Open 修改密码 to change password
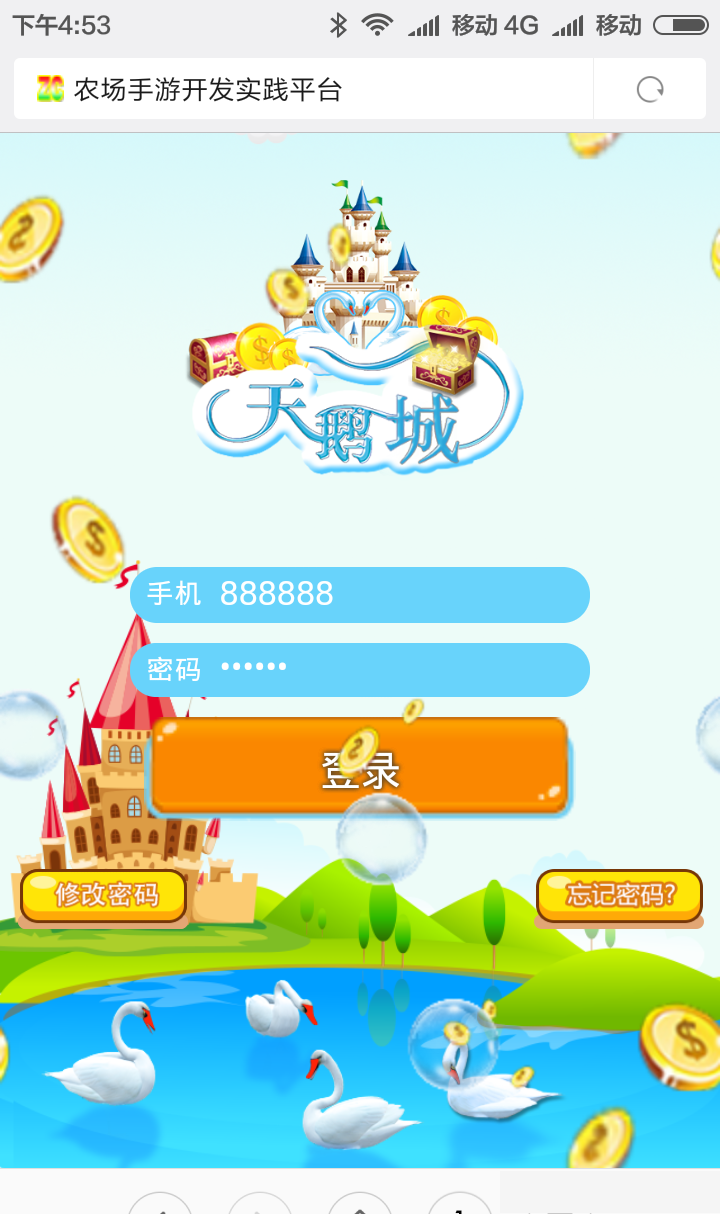The image size is (720, 1214). (104, 895)
